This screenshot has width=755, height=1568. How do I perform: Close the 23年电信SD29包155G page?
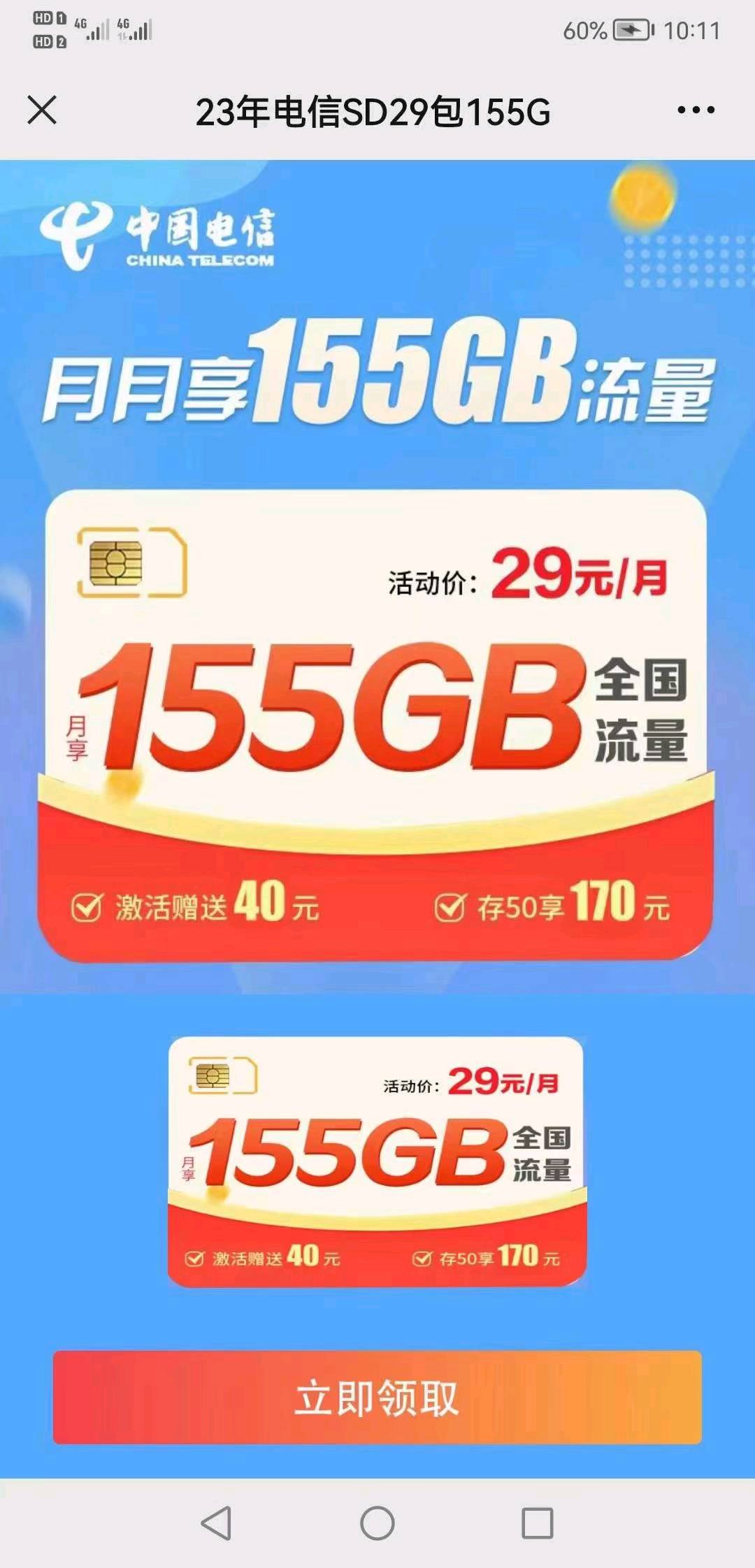pyautogui.click(x=42, y=110)
